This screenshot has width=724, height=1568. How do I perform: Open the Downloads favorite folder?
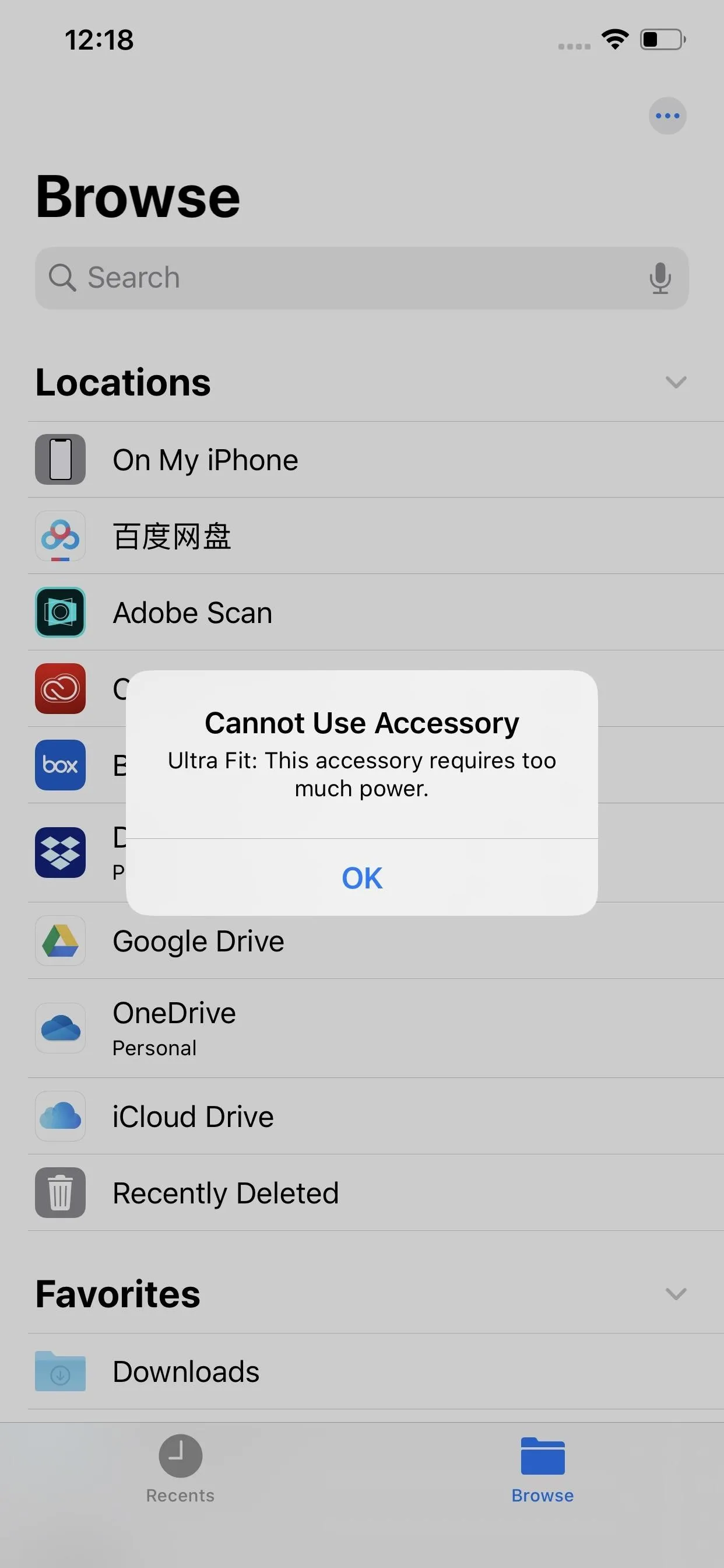tap(376, 1371)
